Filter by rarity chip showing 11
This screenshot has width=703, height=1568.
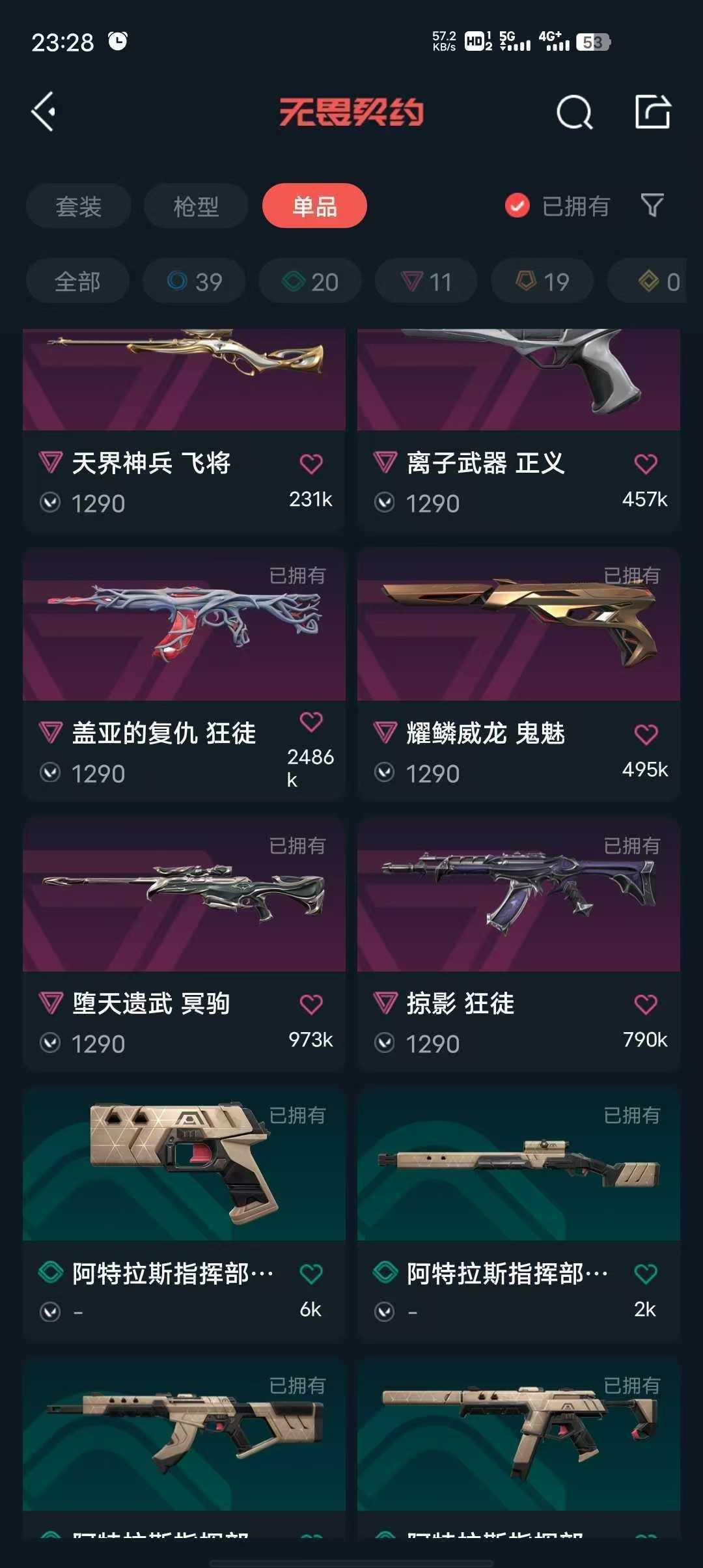click(x=426, y=281)
